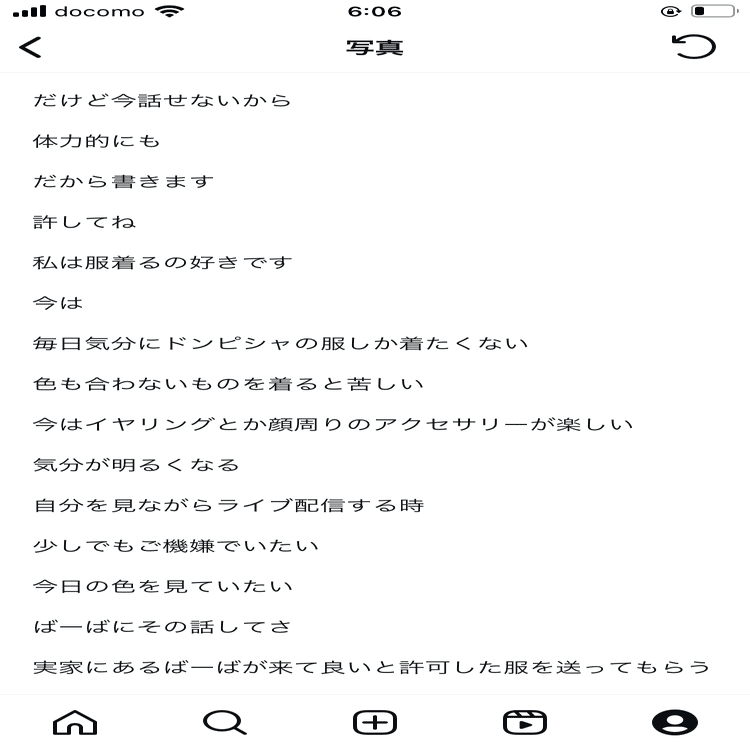Go back using the top-left arrow

pos(30,47)
